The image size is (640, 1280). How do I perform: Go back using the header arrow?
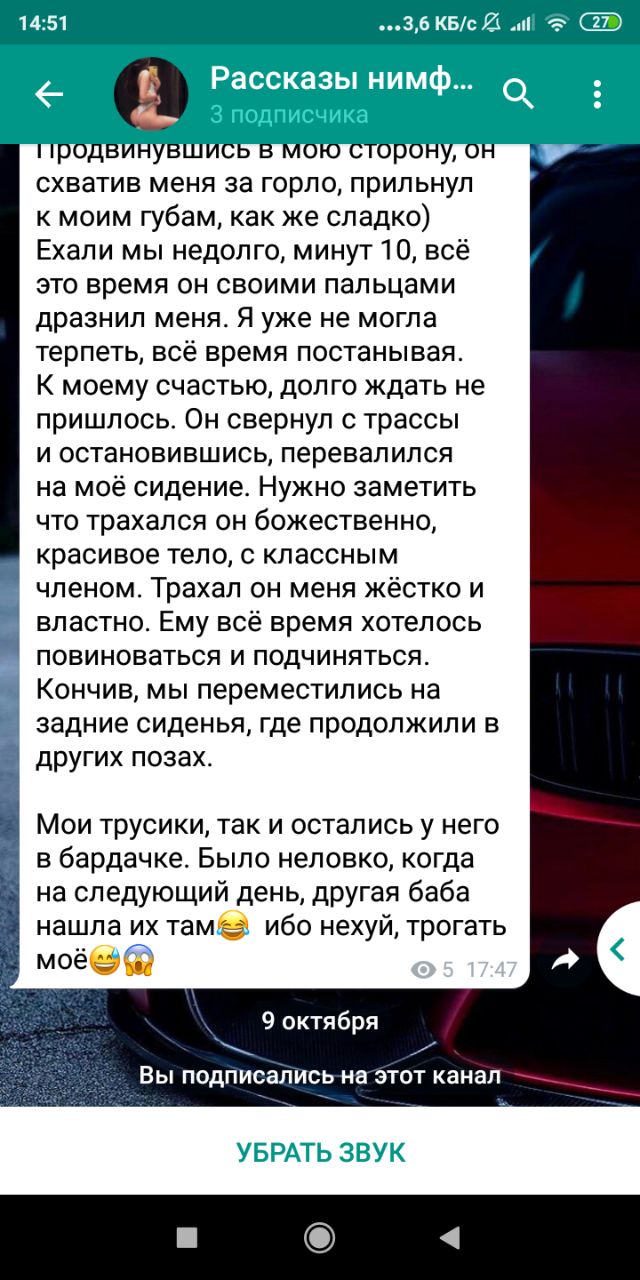(49, 95)
